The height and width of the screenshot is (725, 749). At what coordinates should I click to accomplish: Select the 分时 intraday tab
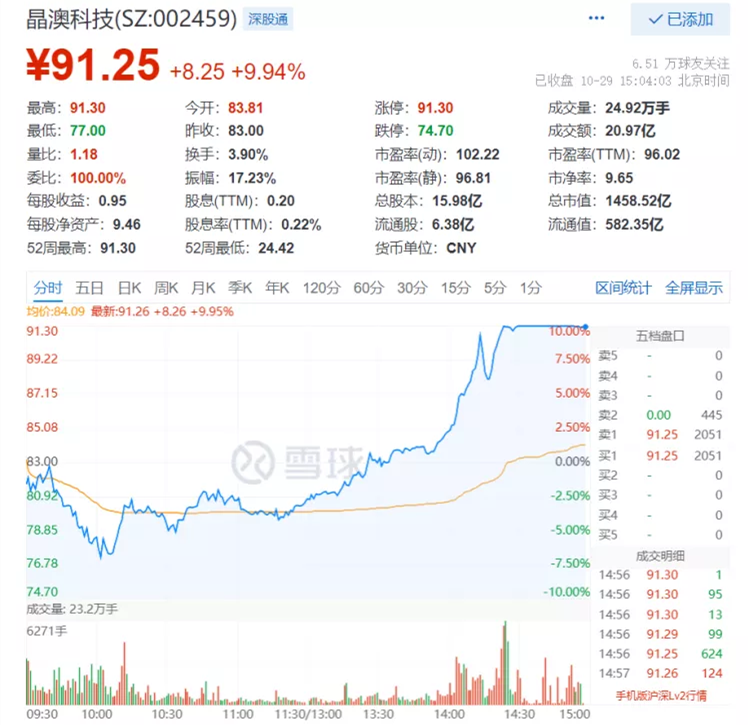[x=48, y=288]
